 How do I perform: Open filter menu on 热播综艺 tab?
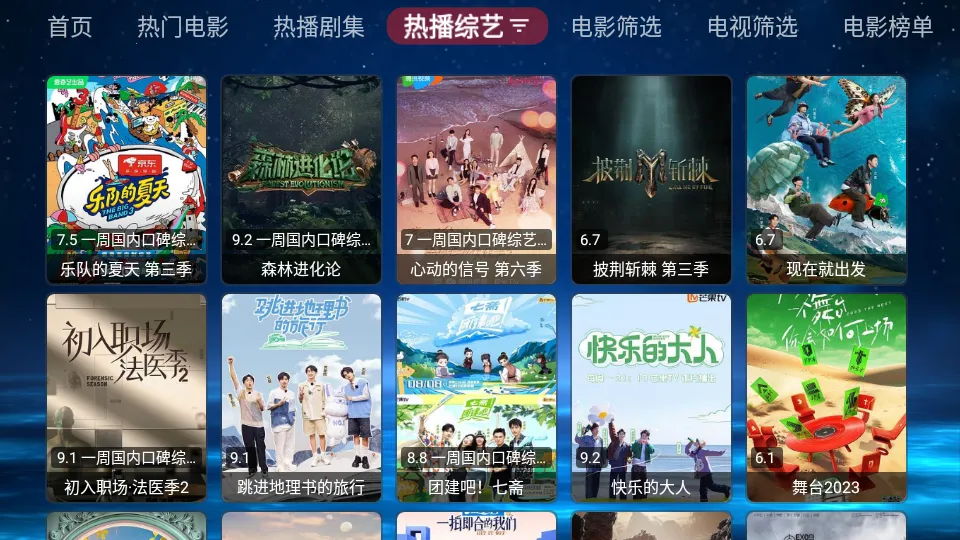coord(520,27)
